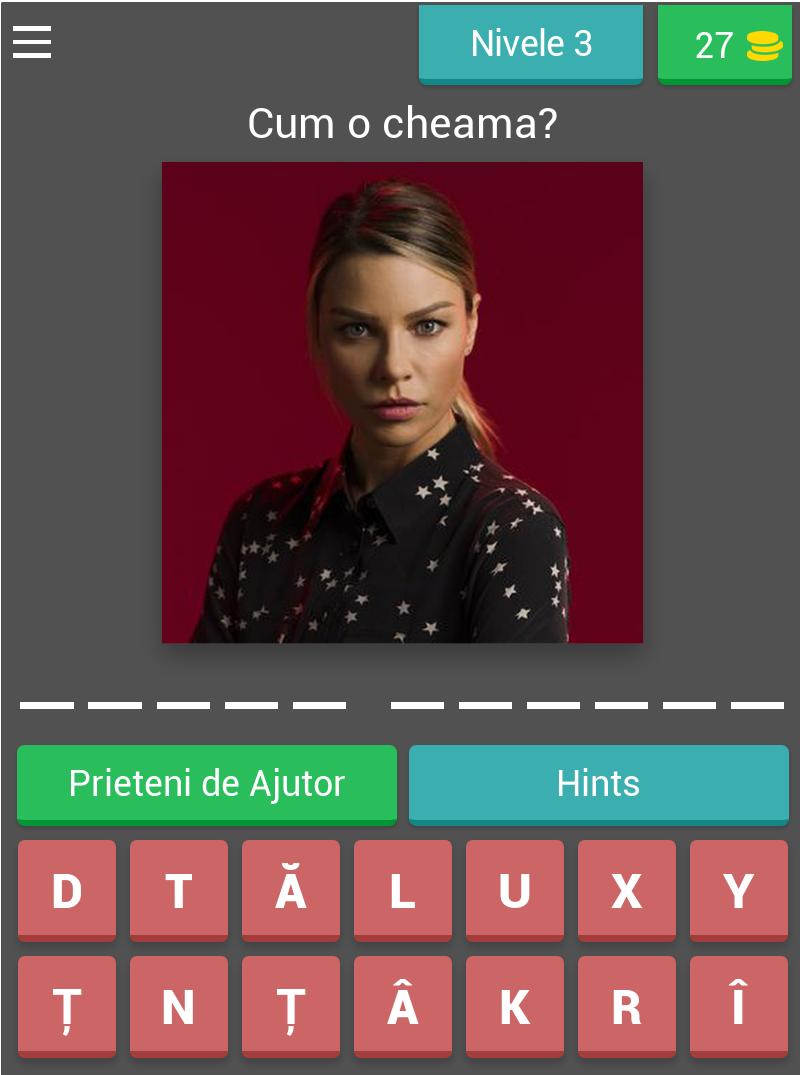
Task: Pick the letter K tile
Action: pos(514,1005)
